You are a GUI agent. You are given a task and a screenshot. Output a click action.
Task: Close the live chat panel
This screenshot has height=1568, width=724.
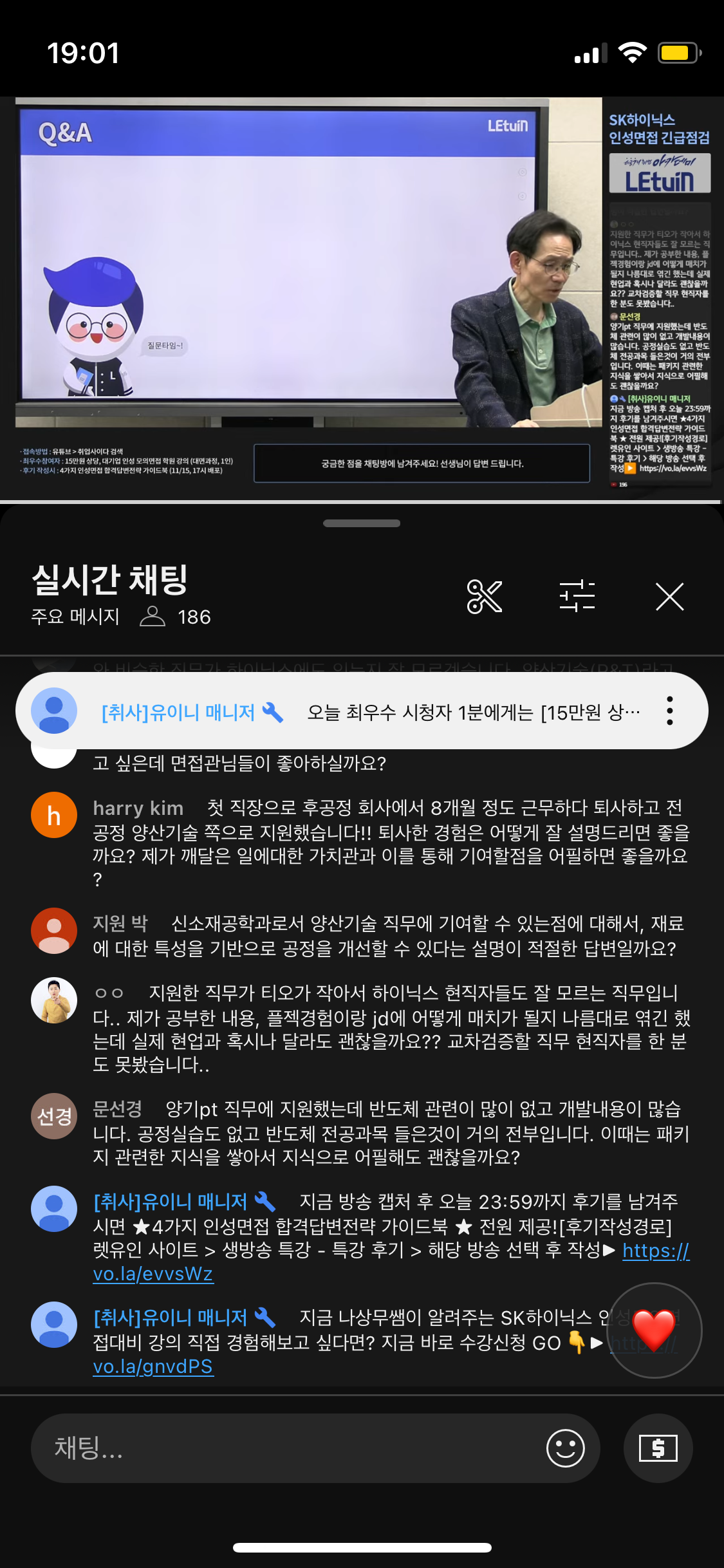669,597
